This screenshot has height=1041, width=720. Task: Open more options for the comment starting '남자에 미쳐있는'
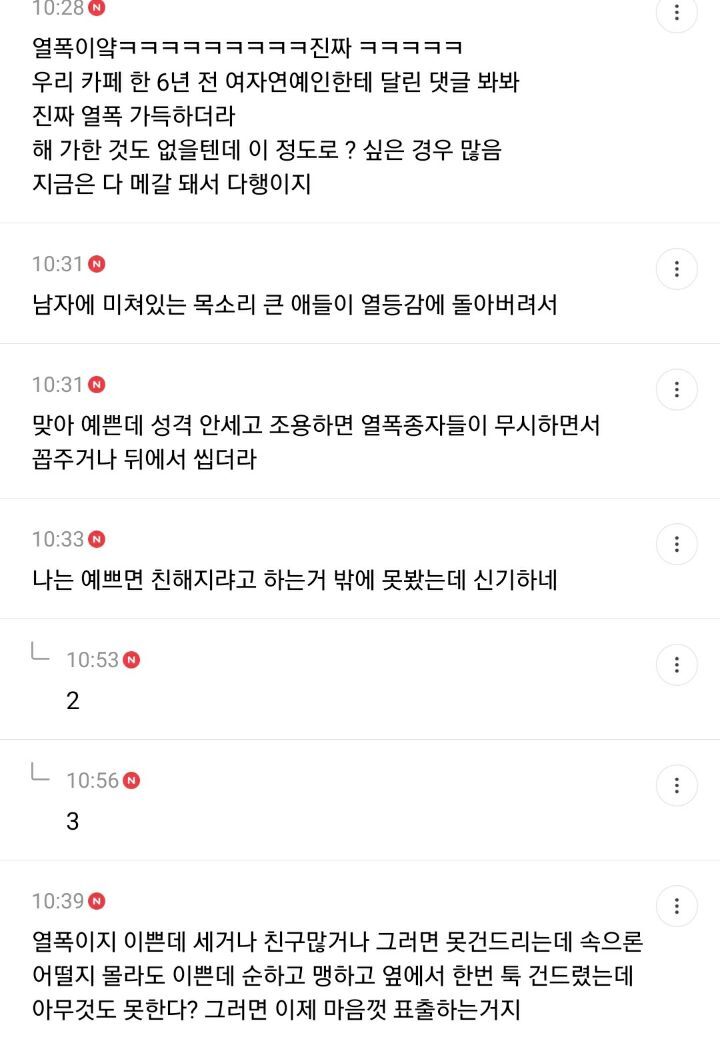[x=677, y=268]
